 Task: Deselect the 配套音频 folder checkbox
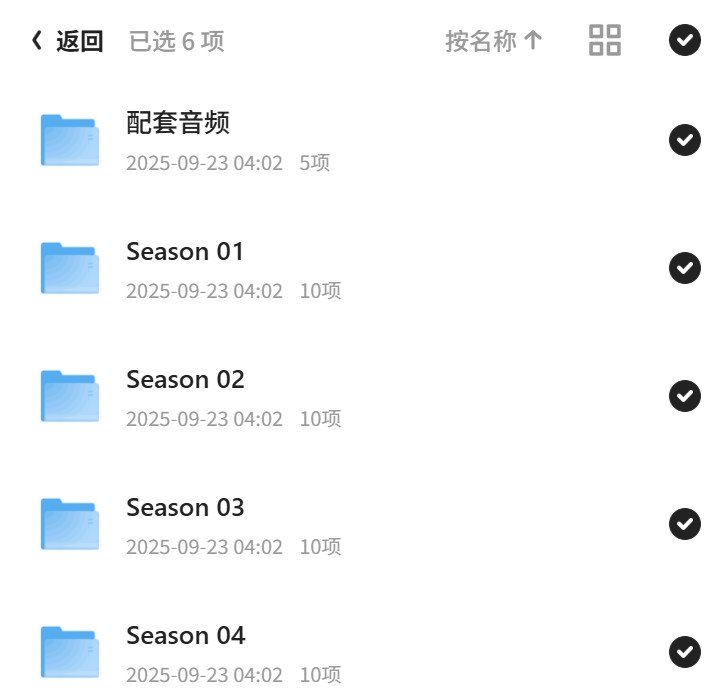tap(684, 140)
